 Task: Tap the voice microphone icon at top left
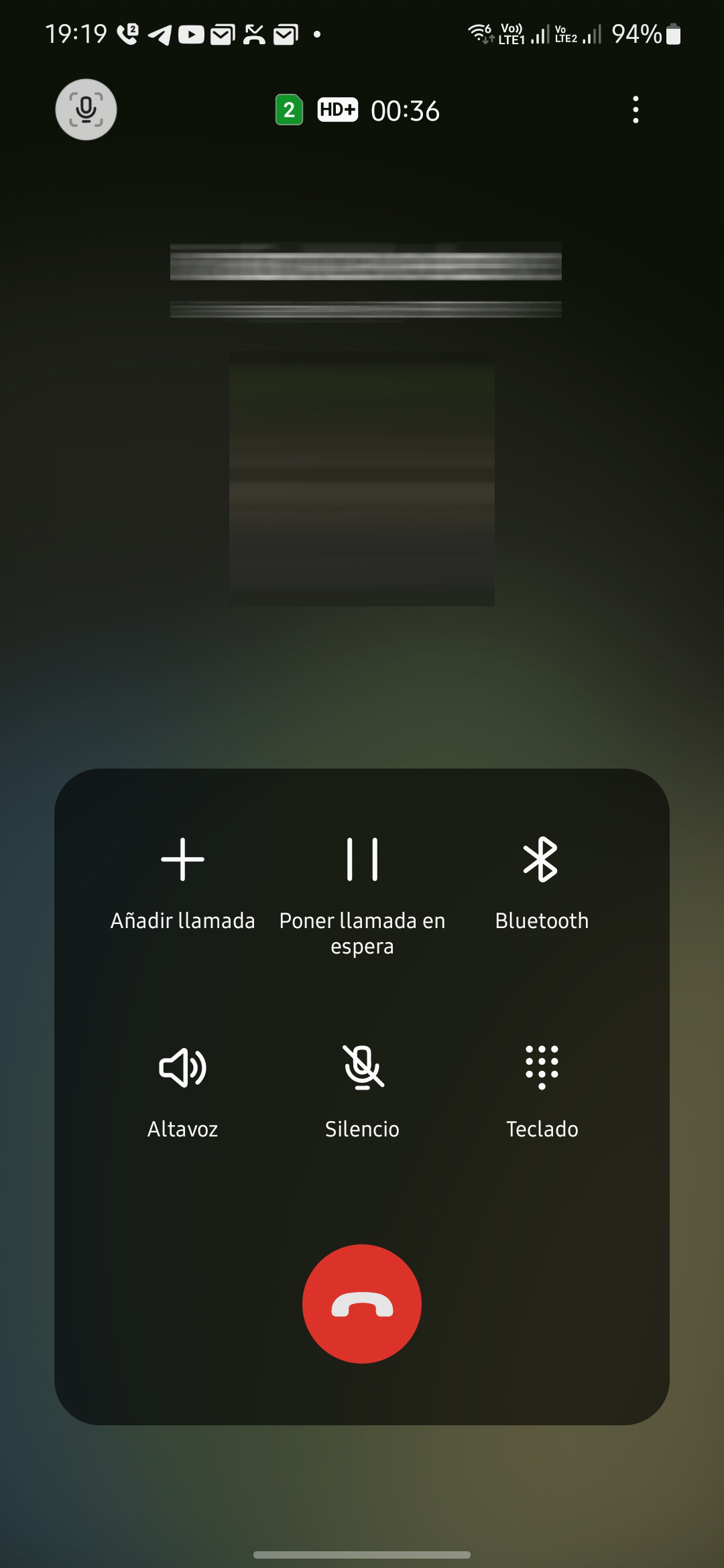coord(86,110)
